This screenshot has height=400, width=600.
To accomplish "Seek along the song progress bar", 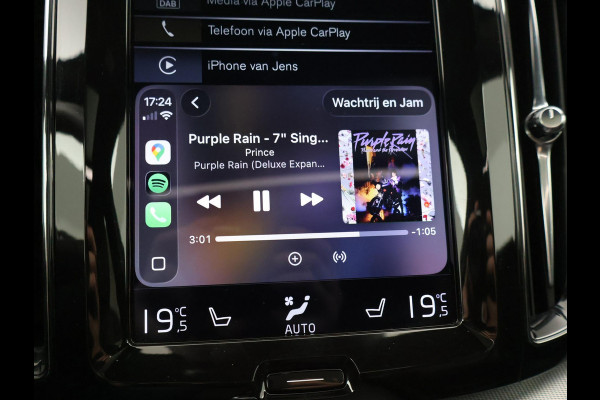I will pyautogui.click(x=311, y=238).
